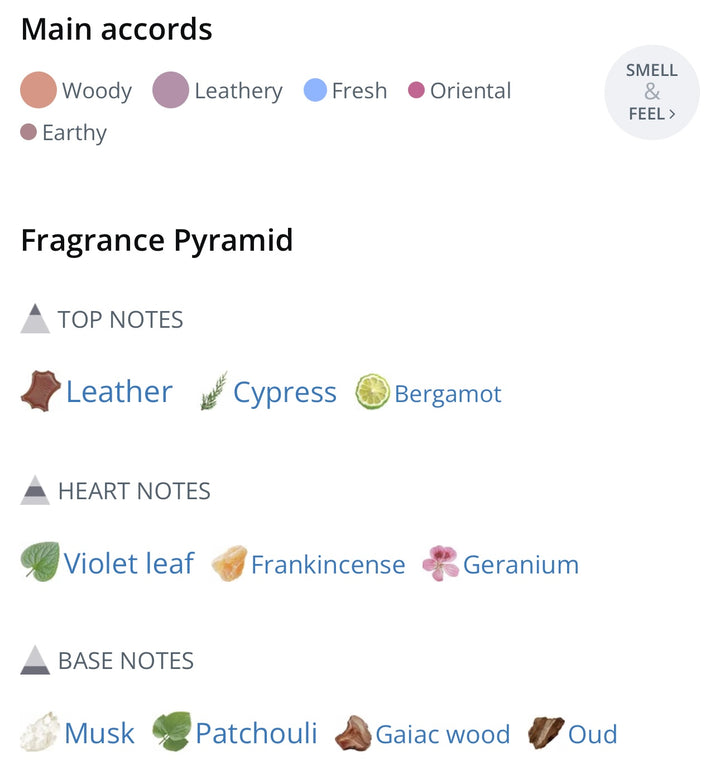Select the Cypress top note
Viewport: 720px width, 760px height.
pos(284,392)
